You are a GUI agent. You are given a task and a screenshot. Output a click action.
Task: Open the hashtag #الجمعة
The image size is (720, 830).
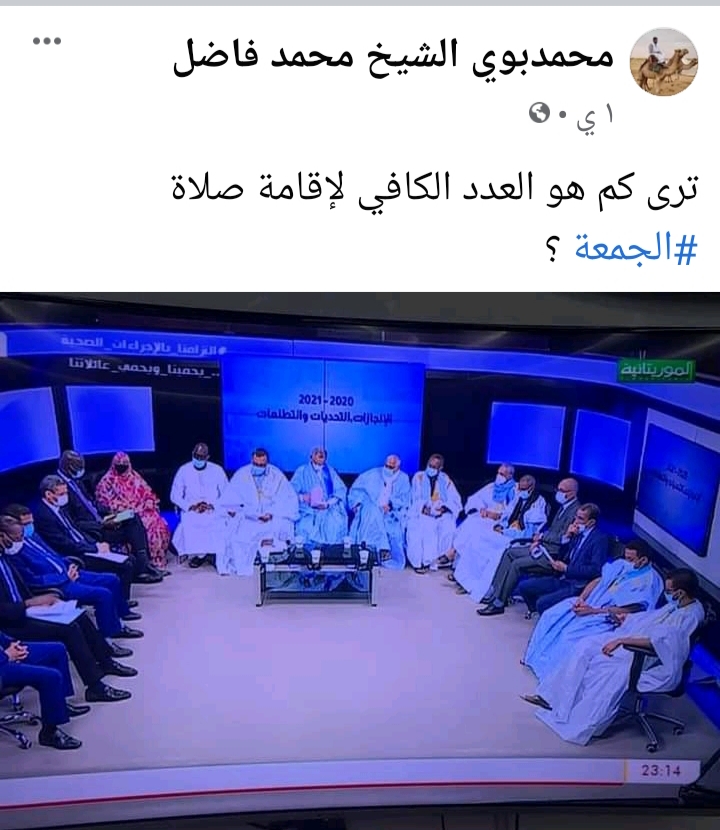(635, 247)
